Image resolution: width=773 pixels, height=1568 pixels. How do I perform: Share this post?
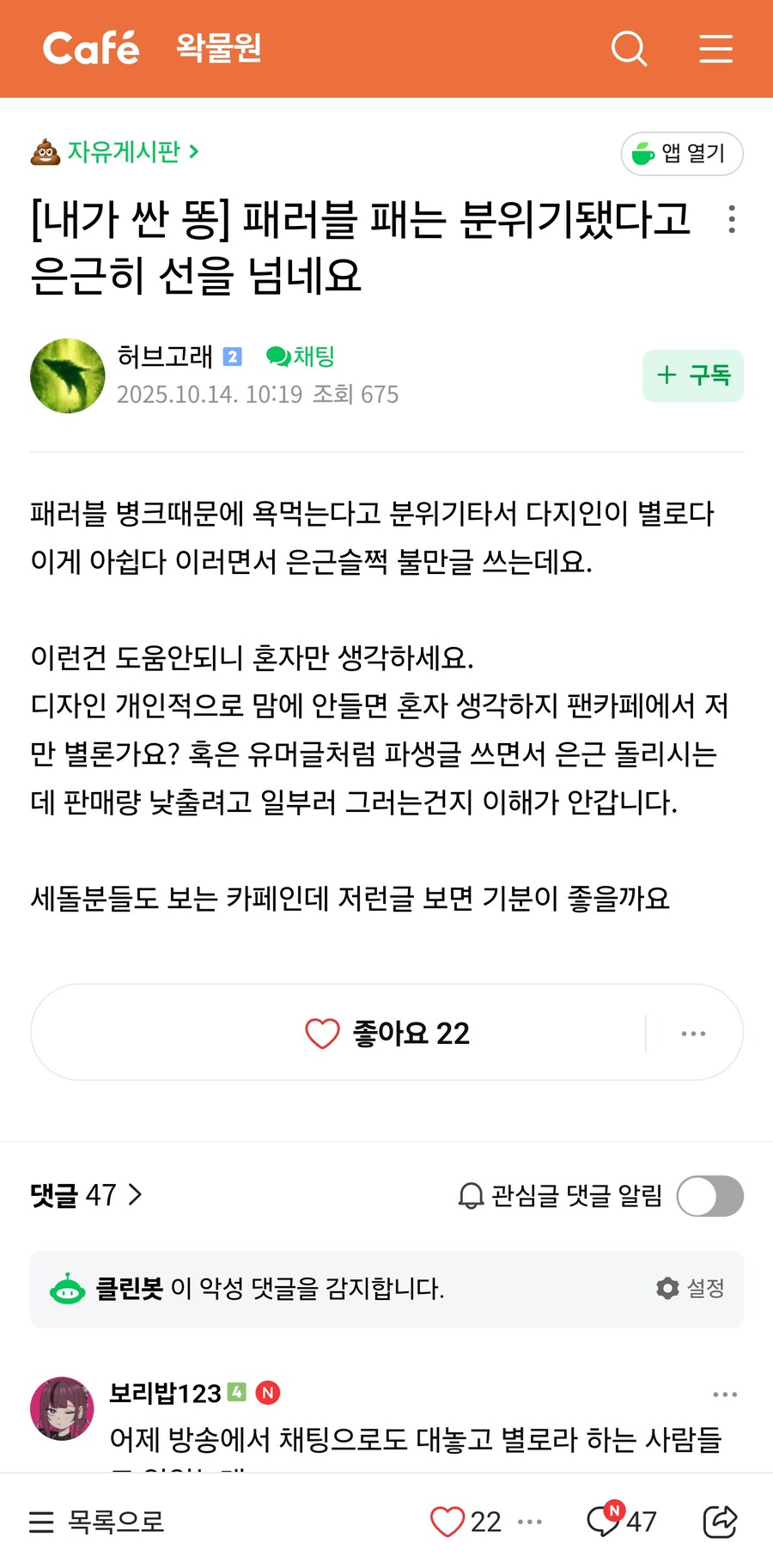coord(720,1522)
